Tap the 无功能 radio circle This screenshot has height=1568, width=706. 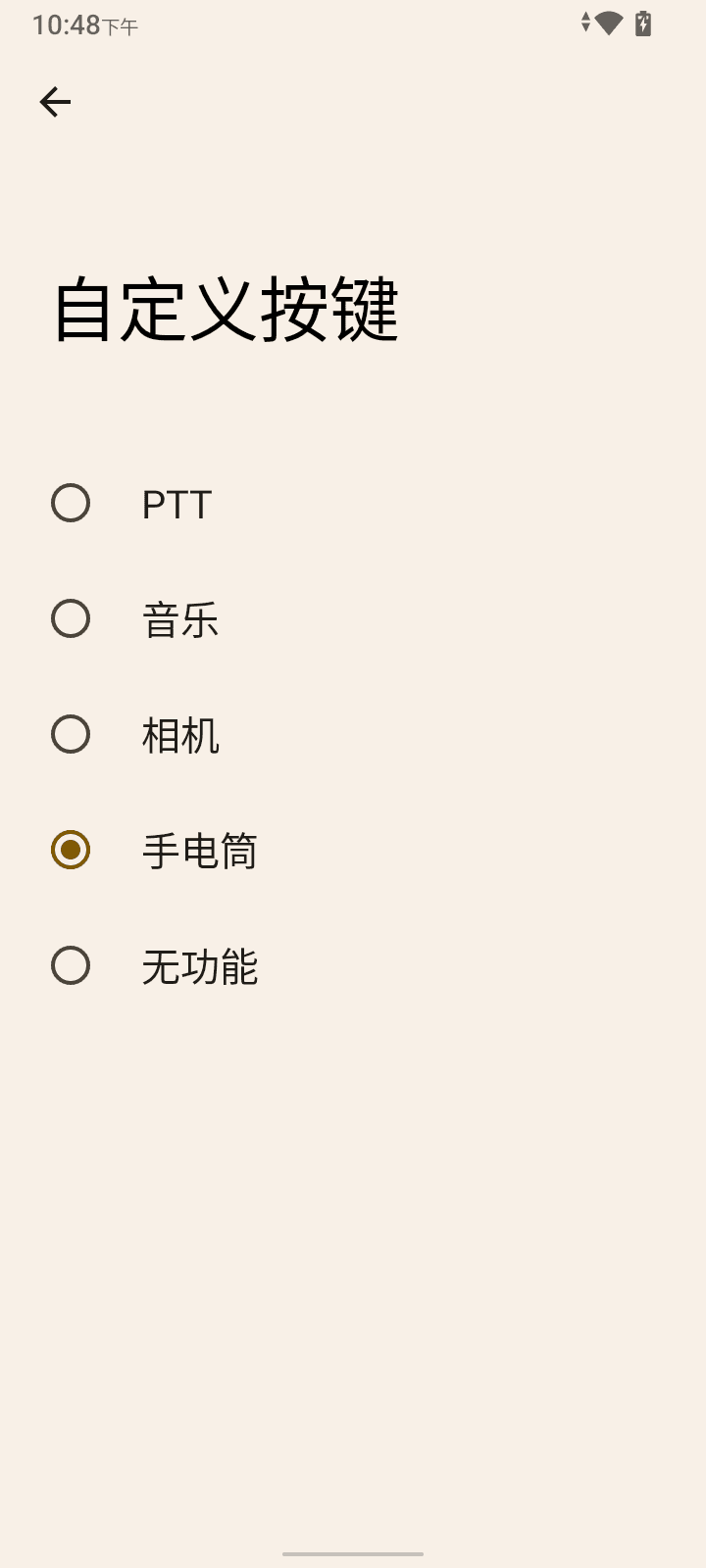[x=70, y=966]
